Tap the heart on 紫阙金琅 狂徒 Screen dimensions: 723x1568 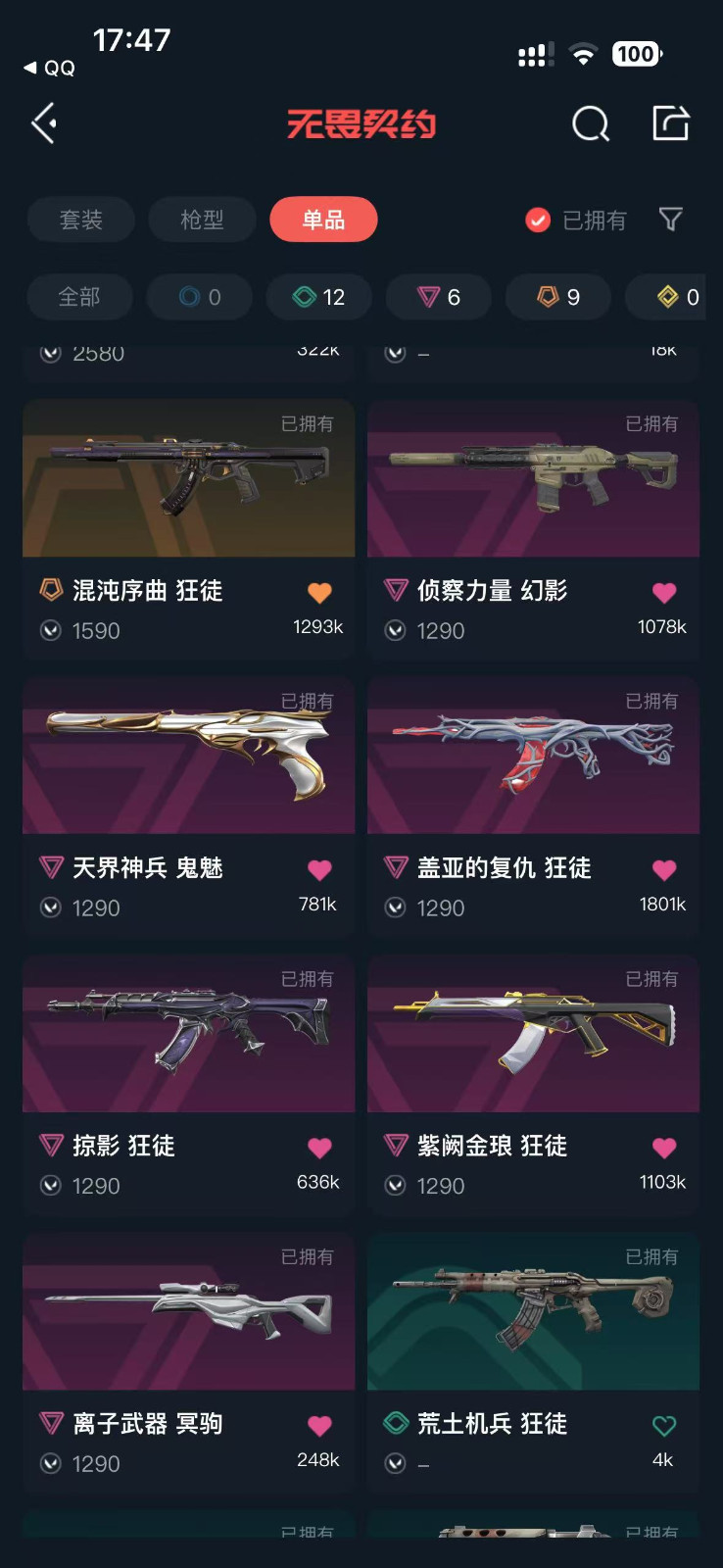[x=664, y=1148]
